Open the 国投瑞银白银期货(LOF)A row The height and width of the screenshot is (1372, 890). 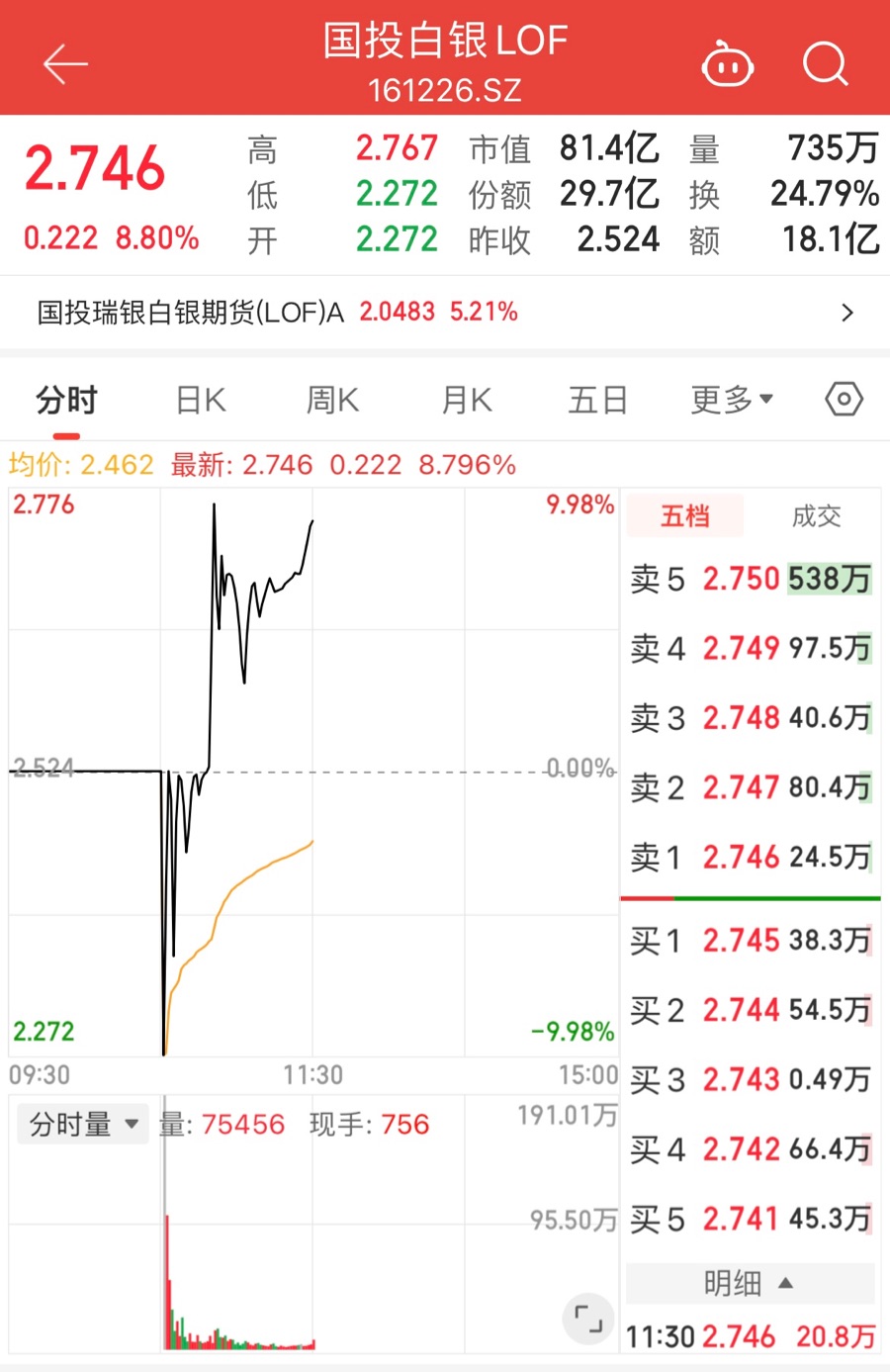(445, 313)
